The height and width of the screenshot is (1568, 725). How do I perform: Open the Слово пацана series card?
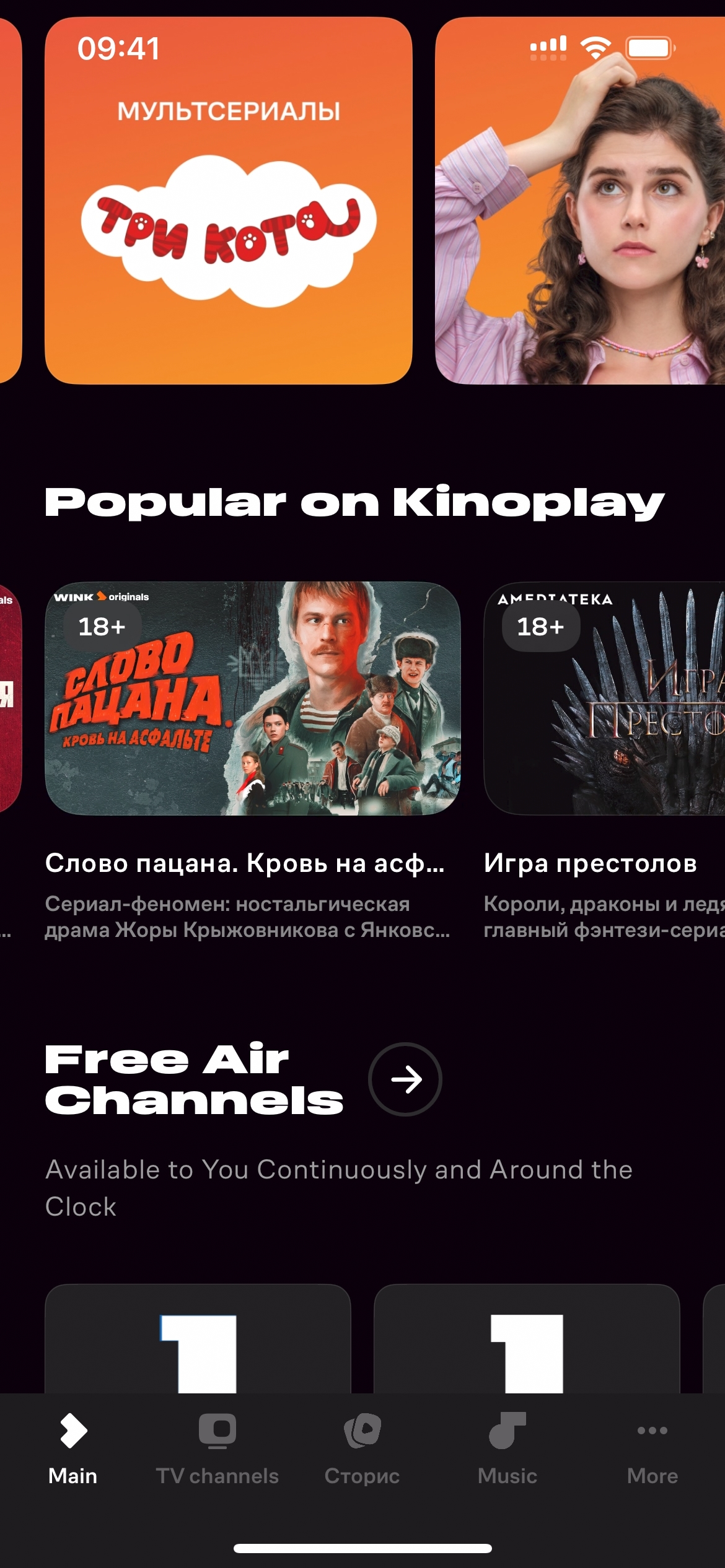click(252, 698)
